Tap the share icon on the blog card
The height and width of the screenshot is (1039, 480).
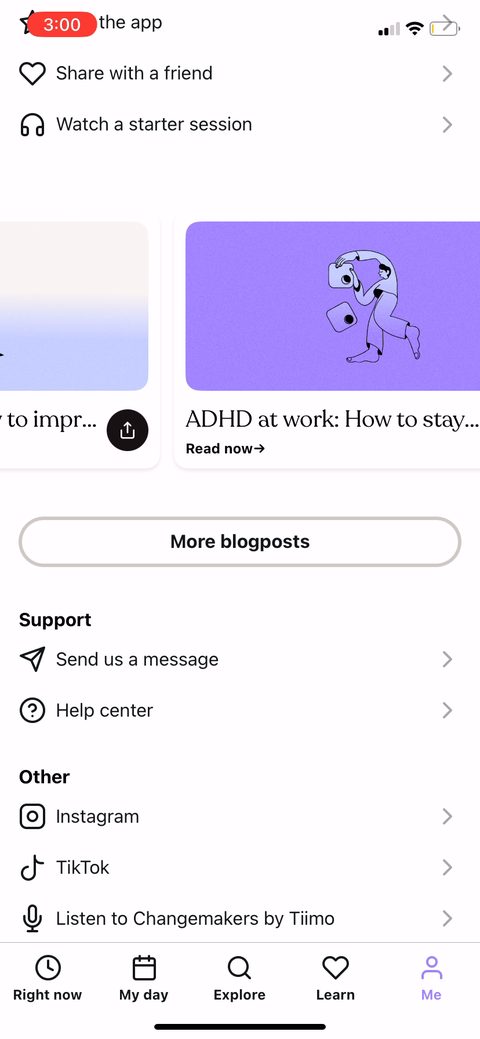pos(127,430)
